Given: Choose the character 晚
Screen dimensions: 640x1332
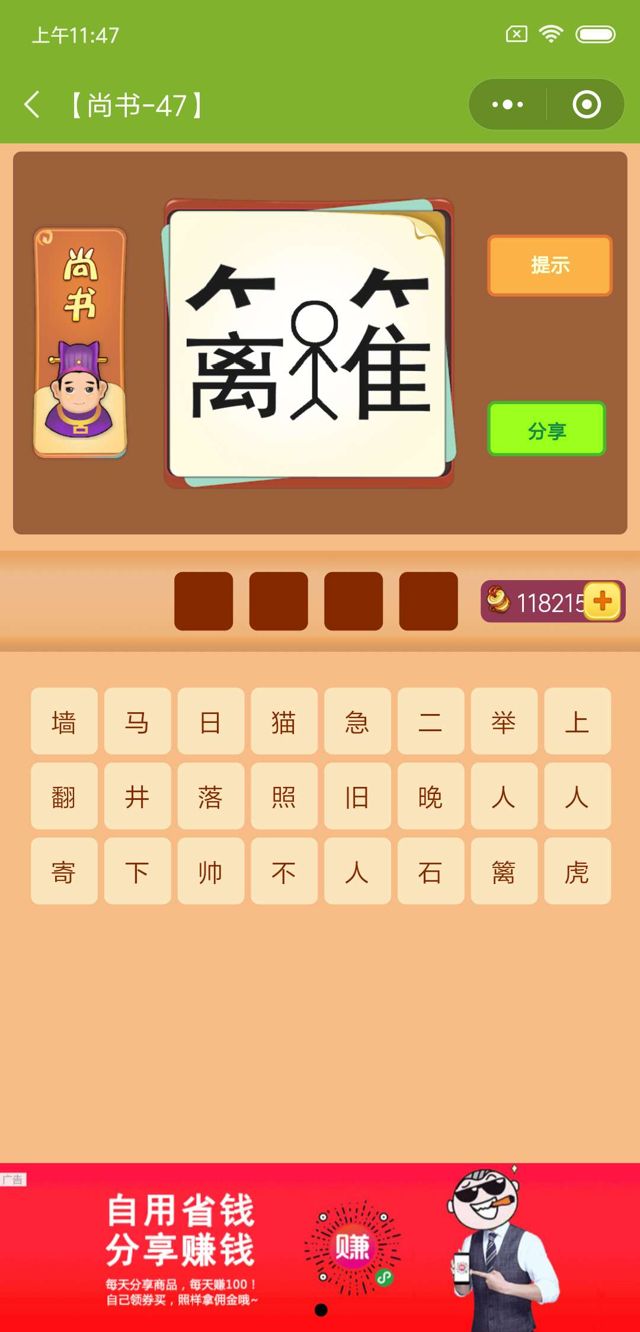Looking at the screenshot, I should click(430, 796).
